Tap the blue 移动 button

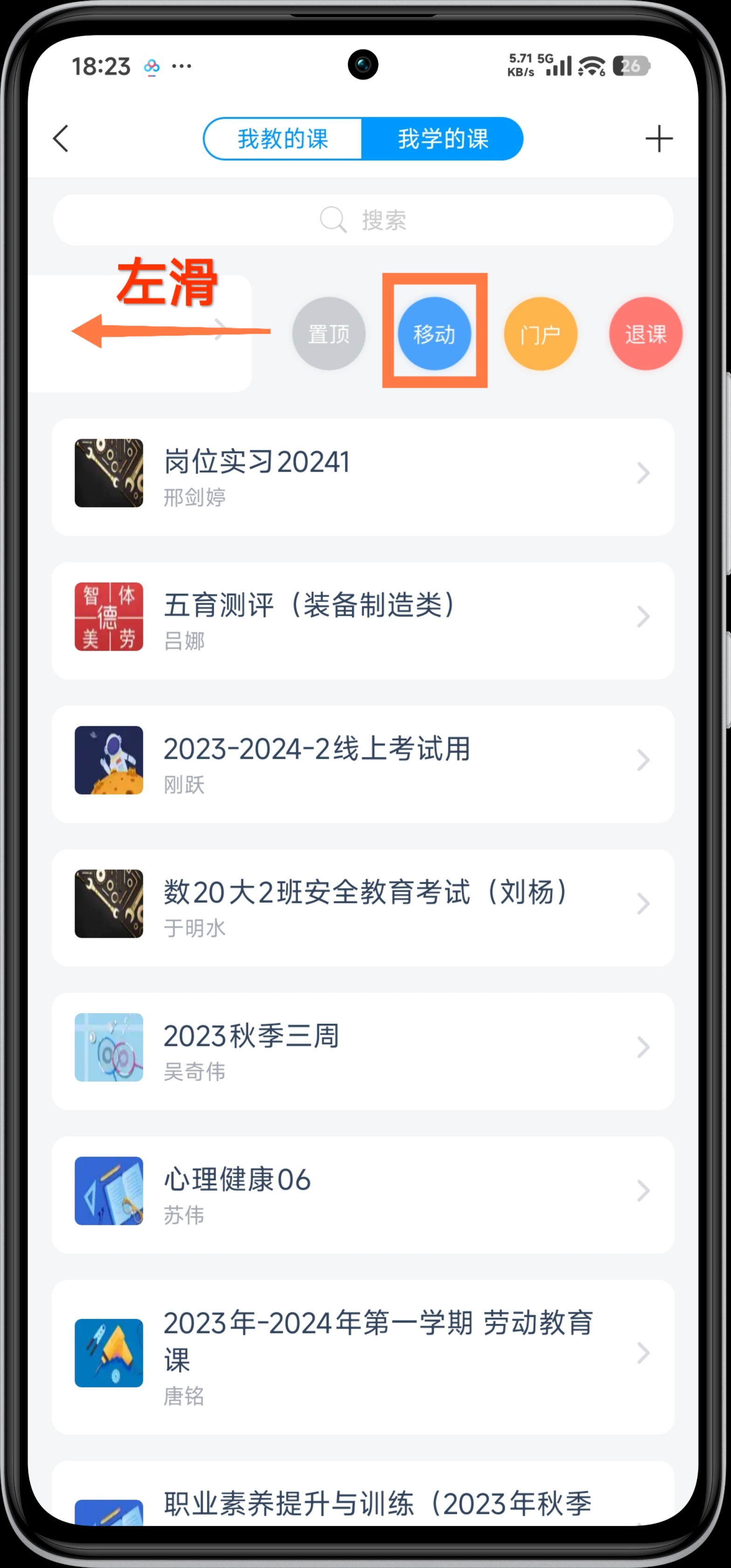pos(434,334)
